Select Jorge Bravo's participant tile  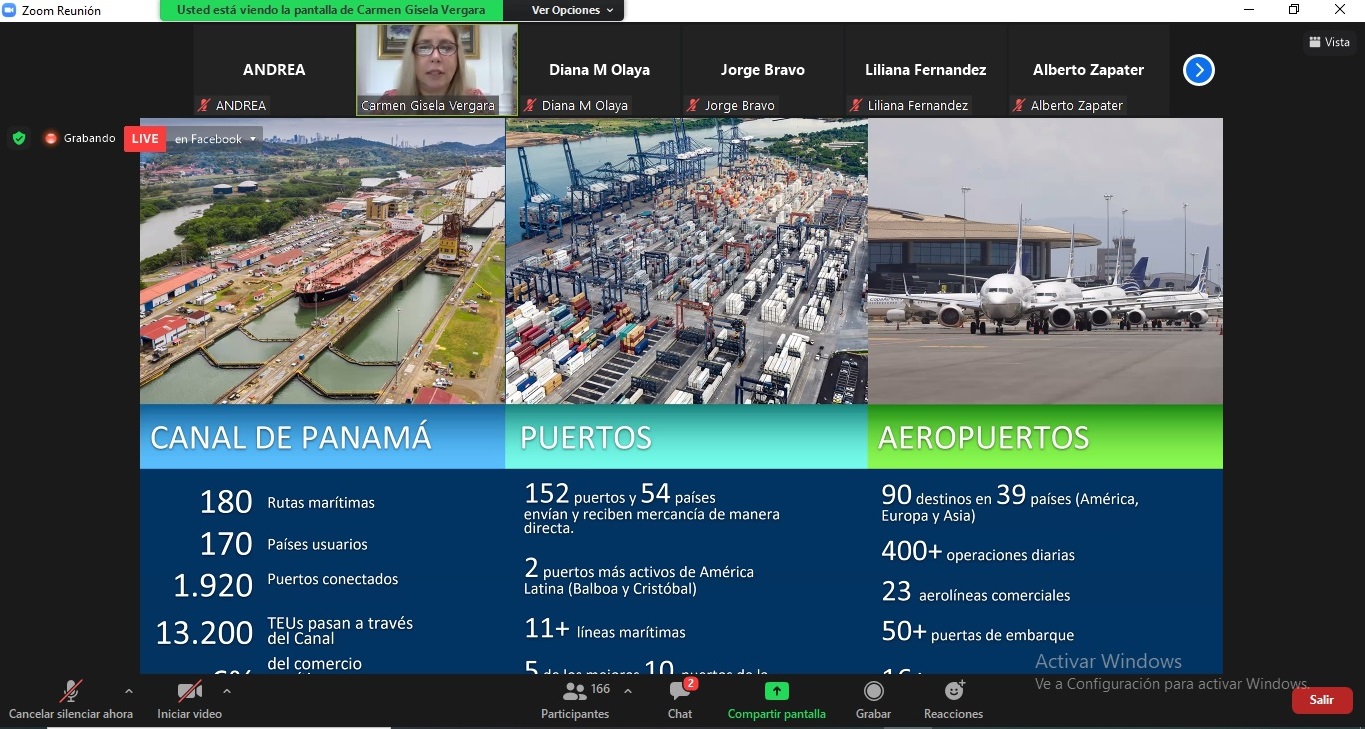[x=762, y=70]
